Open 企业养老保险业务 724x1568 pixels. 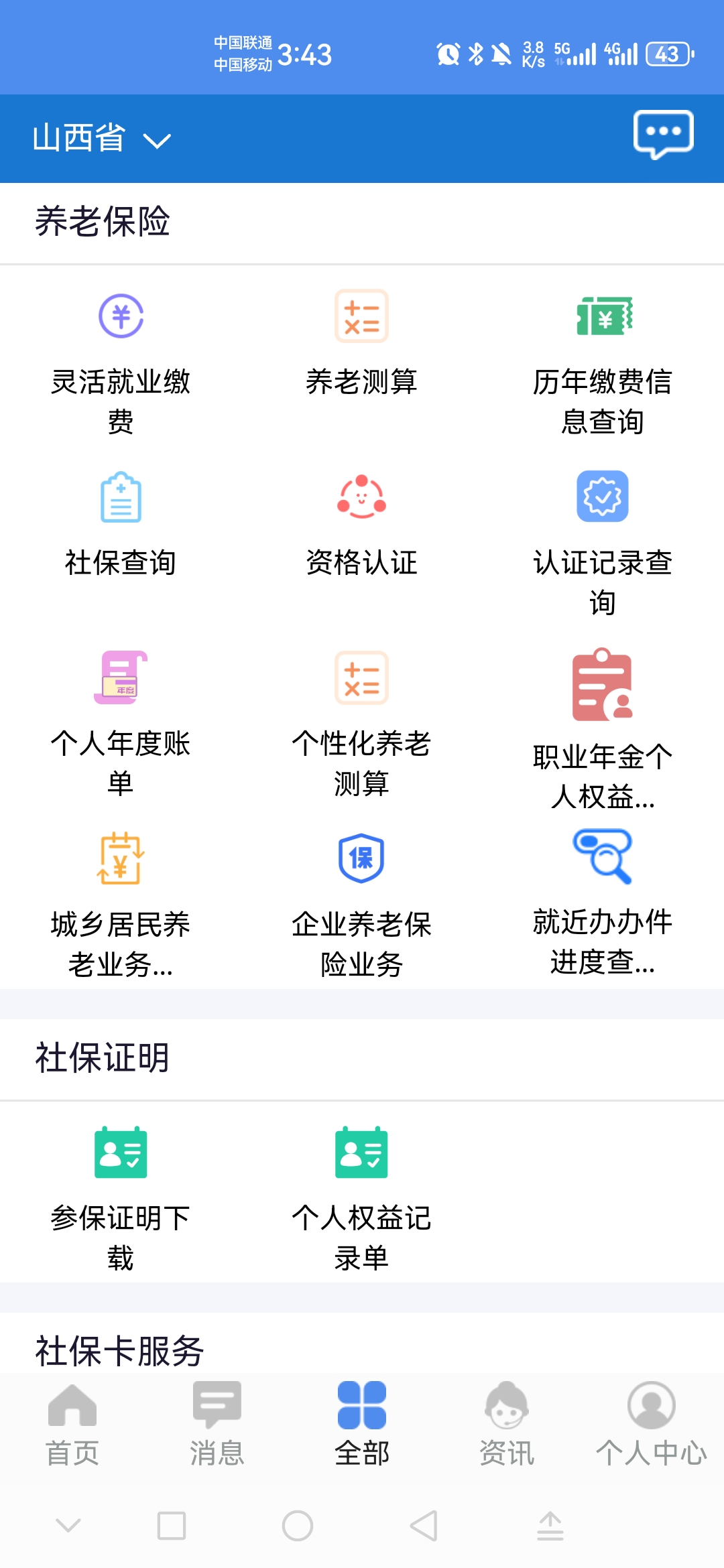pos(361,905)
